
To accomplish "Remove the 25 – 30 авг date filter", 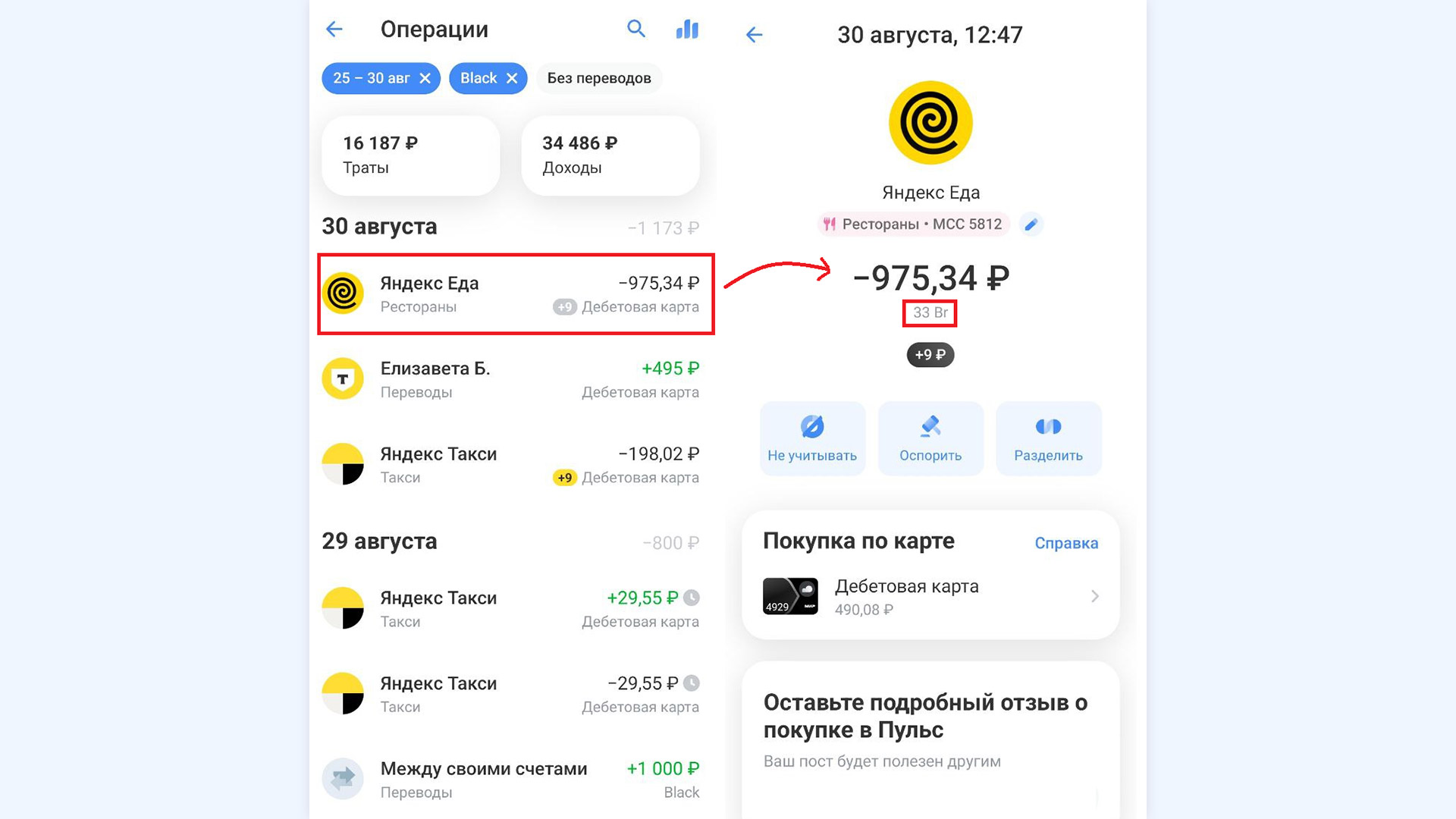I will [x=425, y=78].
